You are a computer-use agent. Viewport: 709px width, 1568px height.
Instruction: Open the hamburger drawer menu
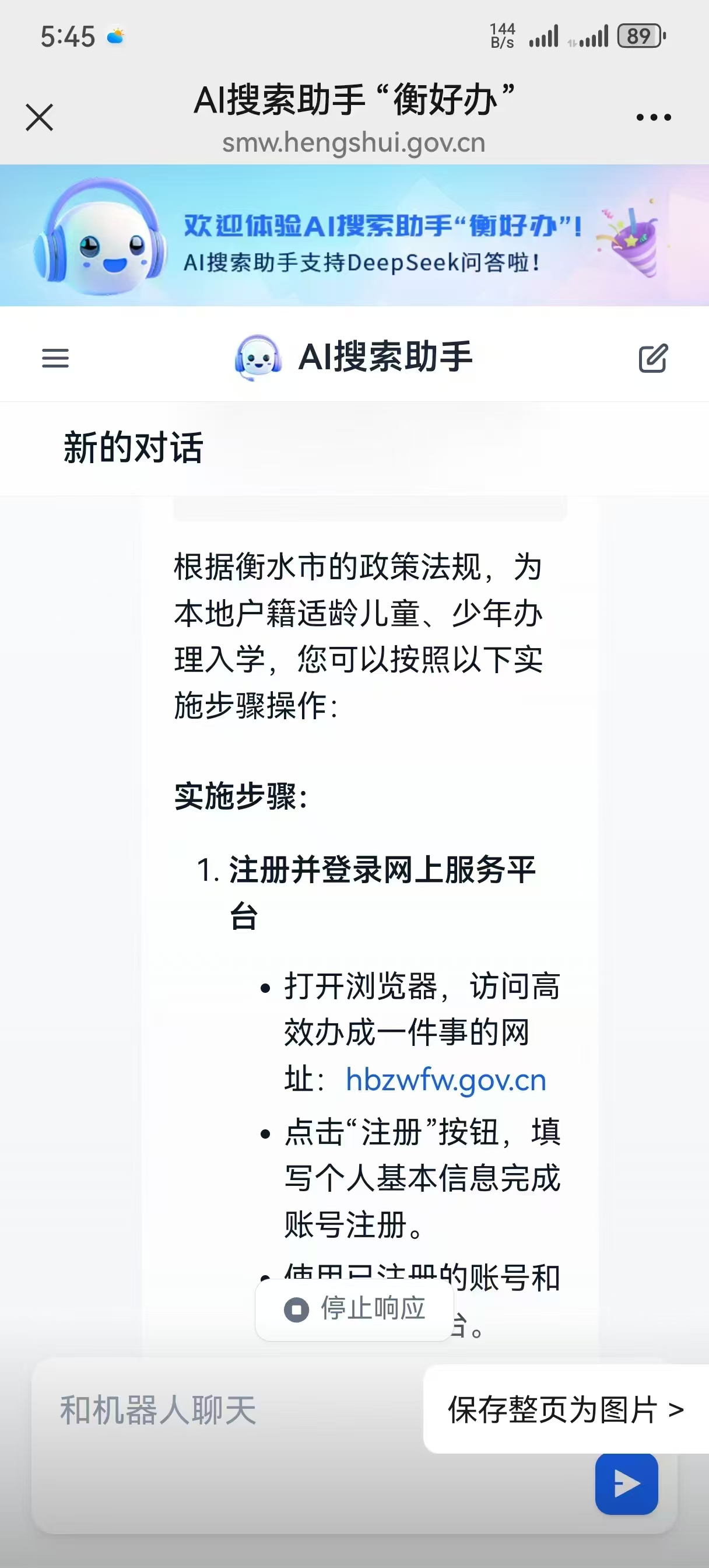pyautogui.click(x=55, y=358)
